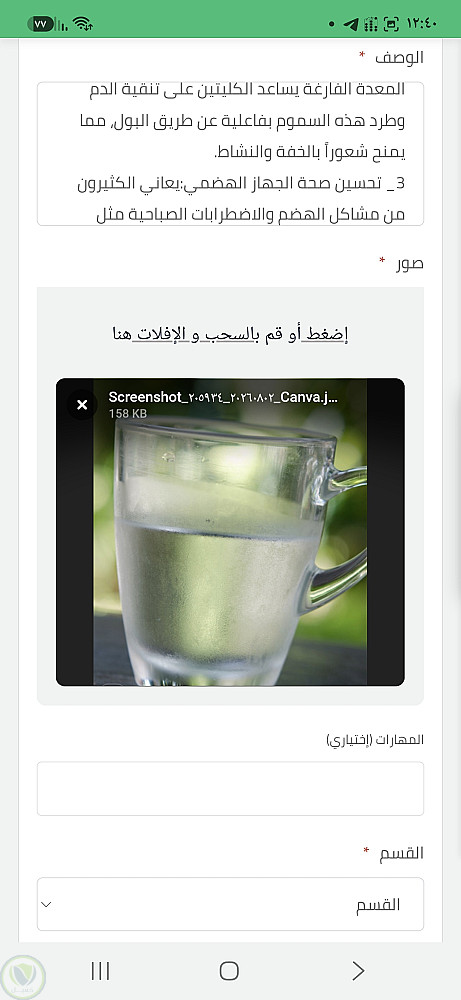Open the uploaded water glass image preview
The height and width of the screenshot is (1000, 461).
(x=230, y=532)
